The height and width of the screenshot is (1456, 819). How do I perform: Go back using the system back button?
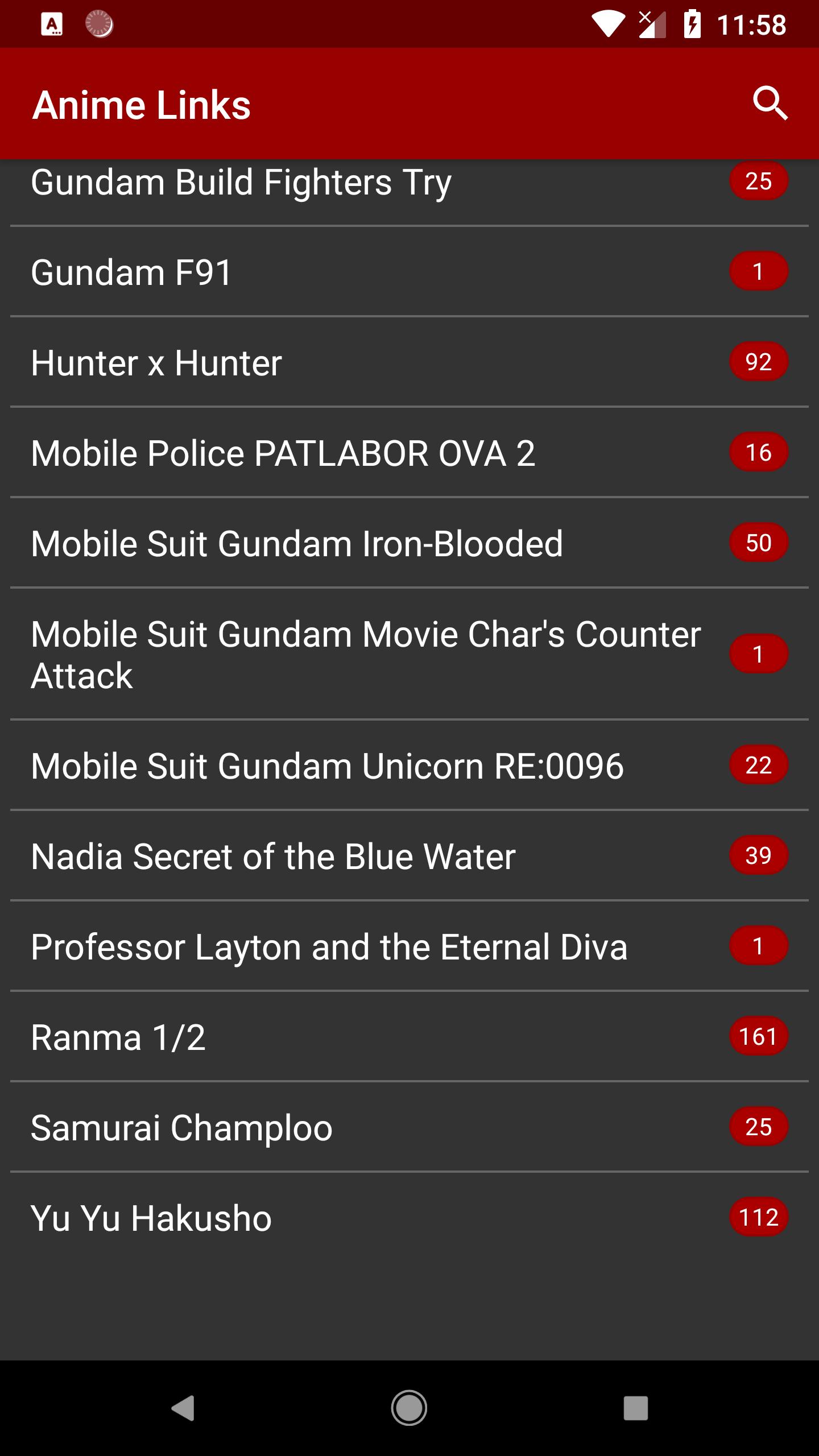pos(183,1408)
